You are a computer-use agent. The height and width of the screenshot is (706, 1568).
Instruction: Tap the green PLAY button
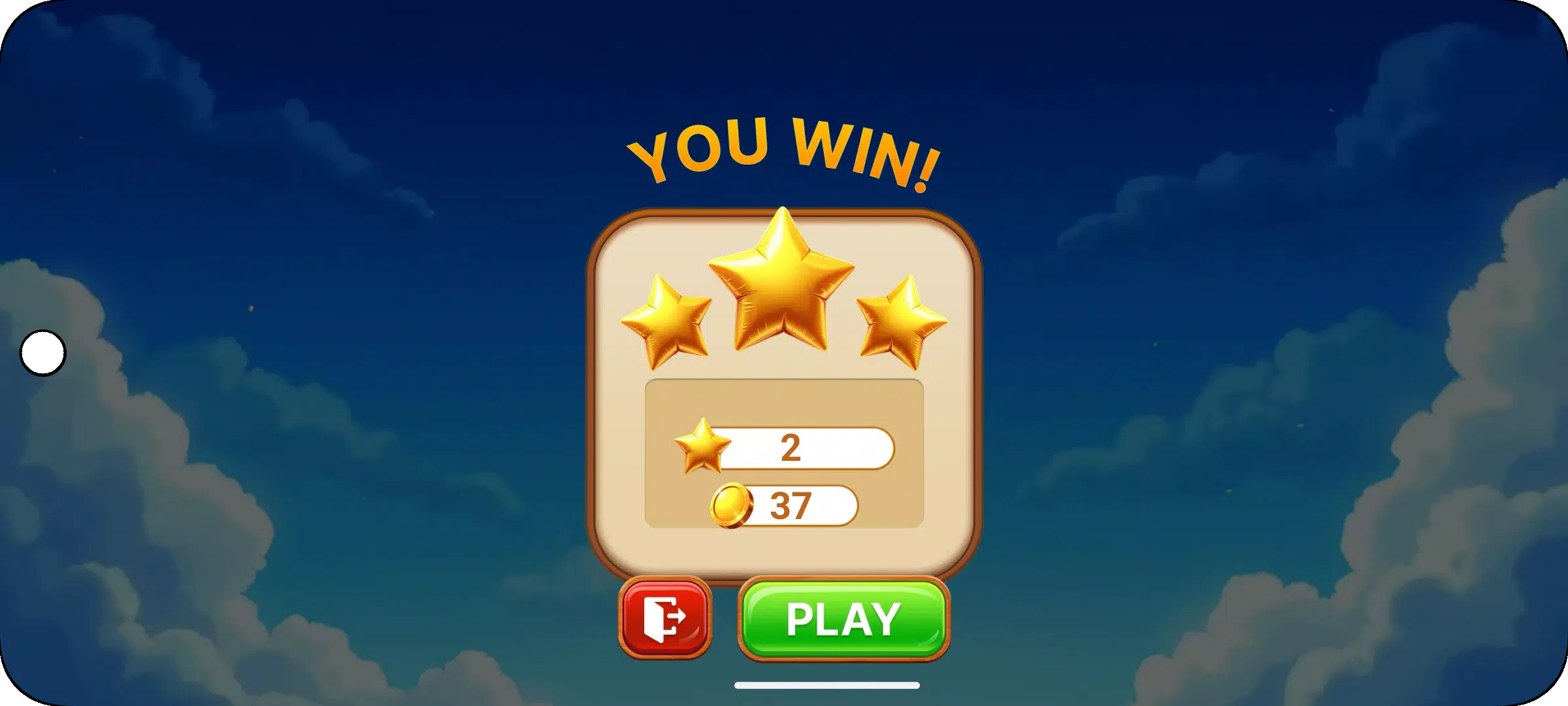click(843, 618)
